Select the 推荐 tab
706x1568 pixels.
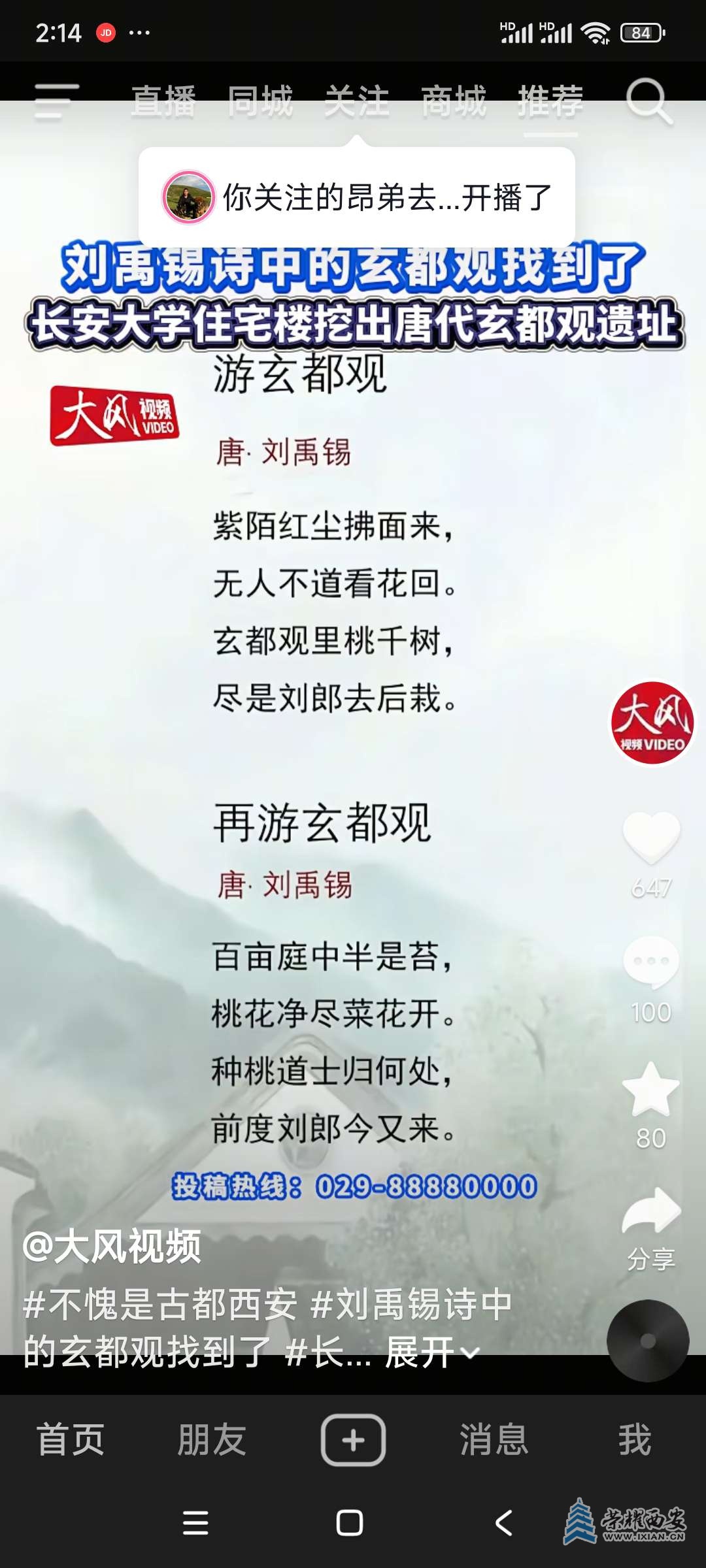550,102
